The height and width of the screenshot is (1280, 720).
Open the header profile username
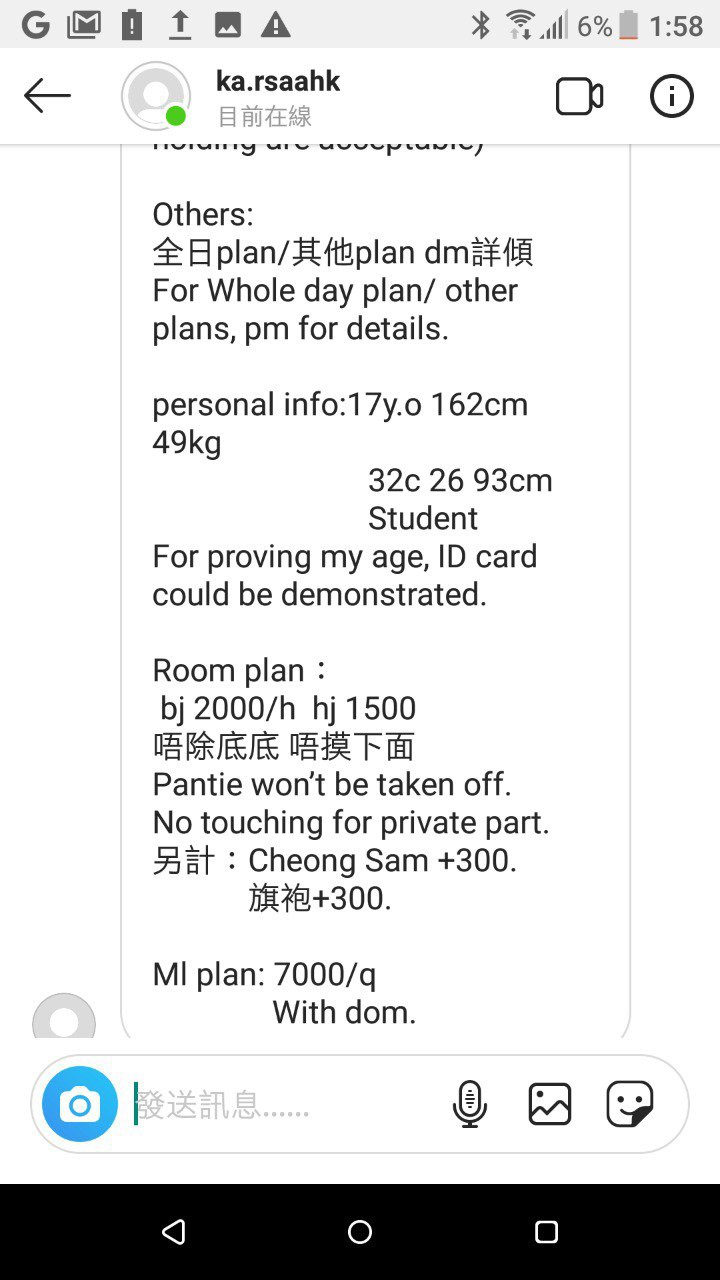click(278, 81)
